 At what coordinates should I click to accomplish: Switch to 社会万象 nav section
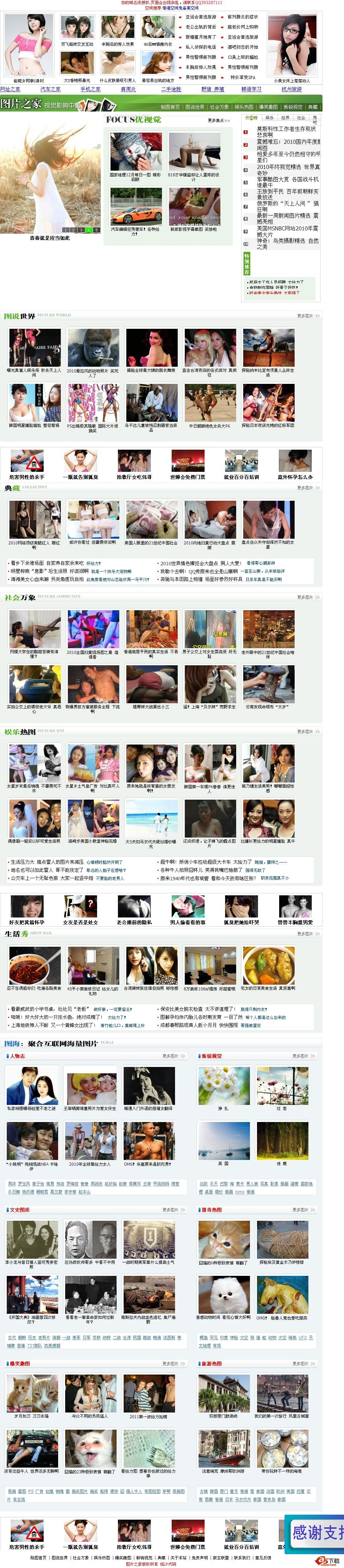[219, 106]
